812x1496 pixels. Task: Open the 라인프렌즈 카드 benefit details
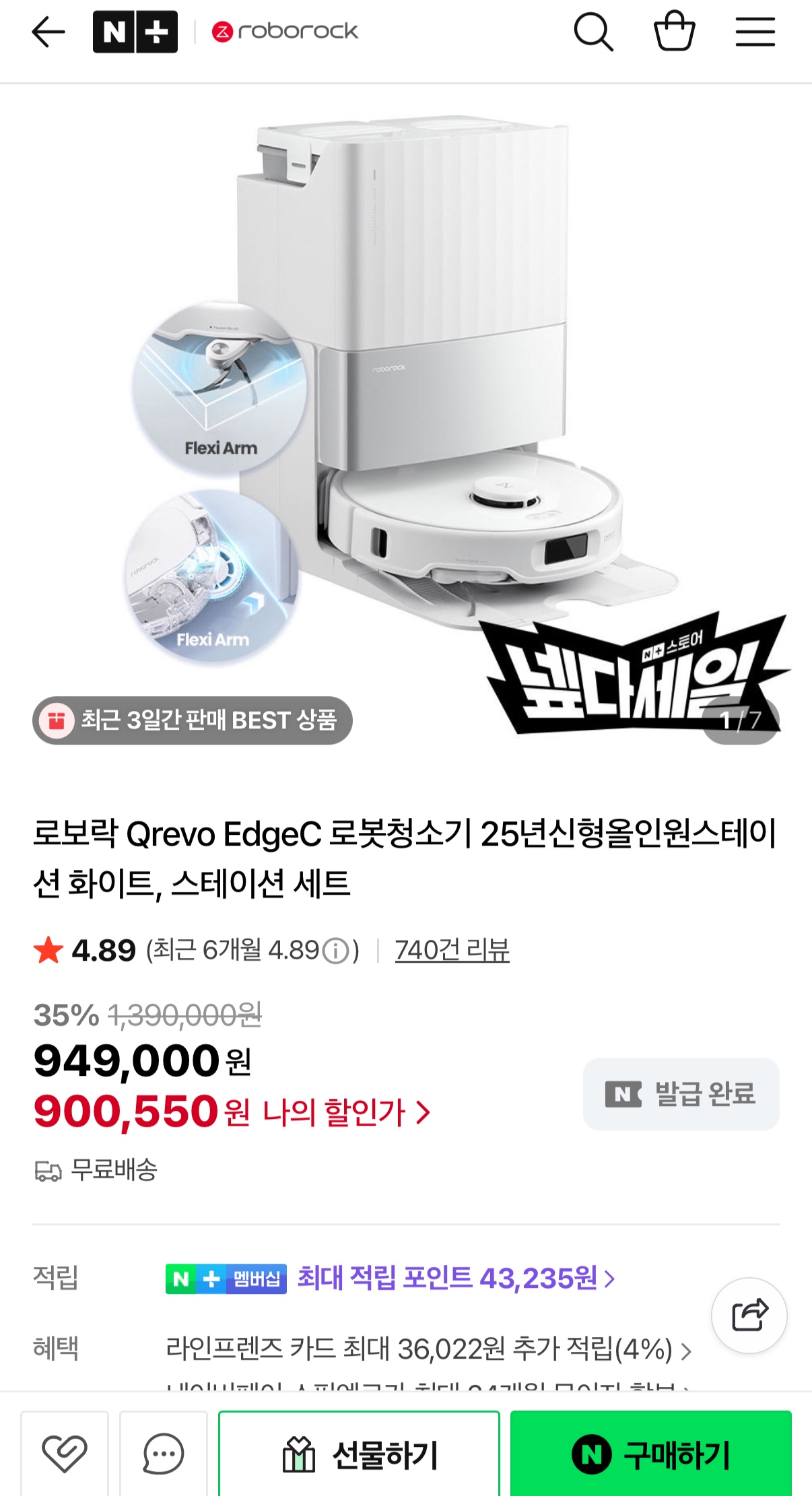[428, 1350]
